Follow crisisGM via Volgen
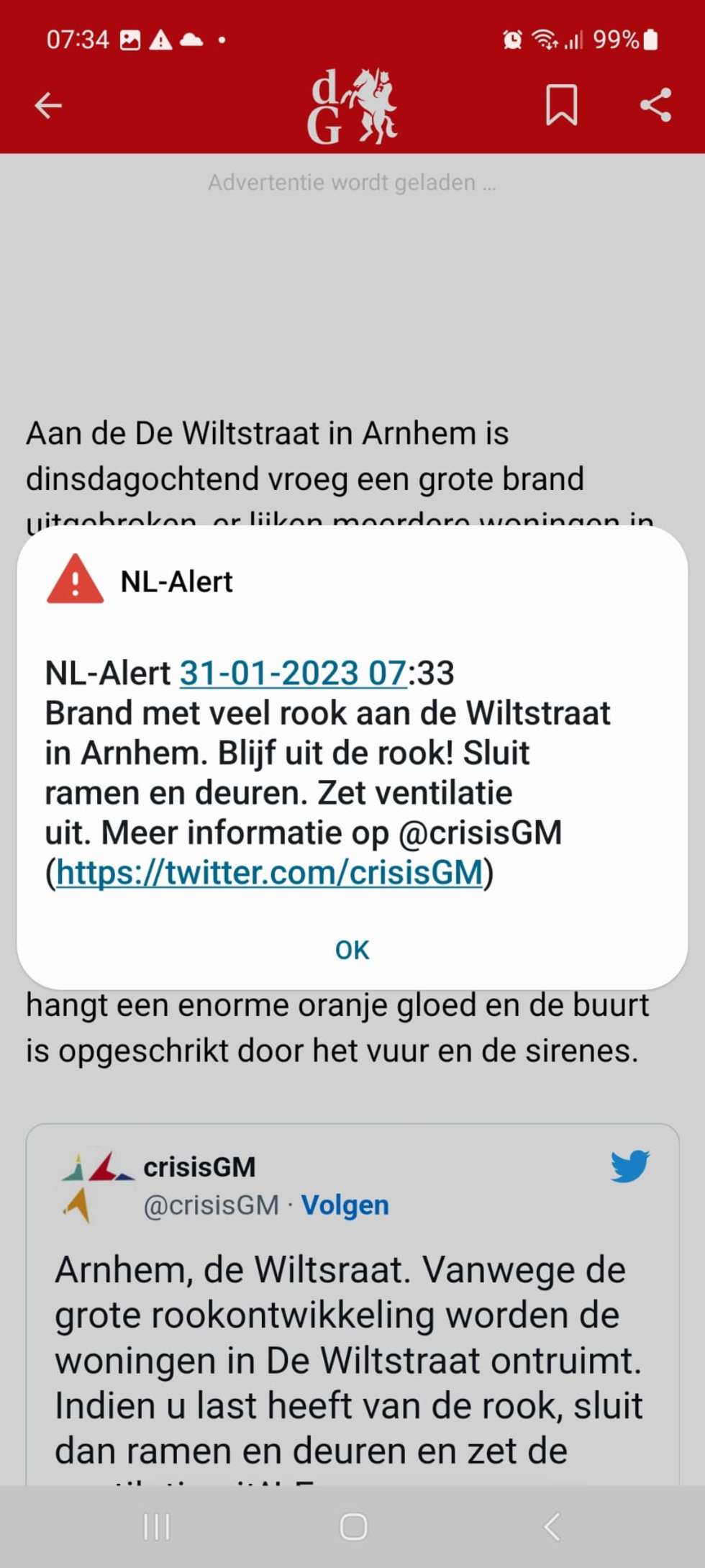The image size is (705, 1568). click(x=345, y=1205)
